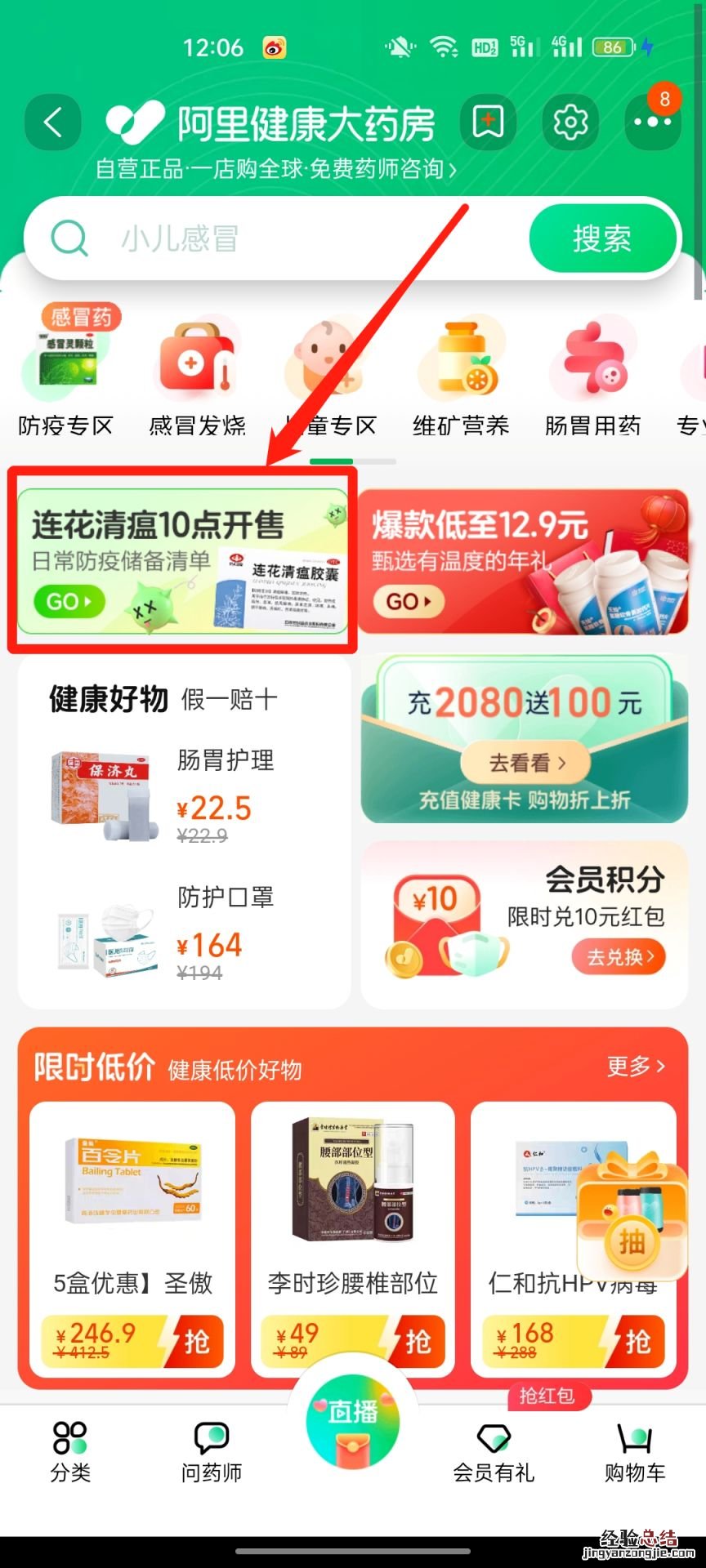Open the settings gear icon
This screenshot has height=1568, width=706.
click(x=570, y=123)
